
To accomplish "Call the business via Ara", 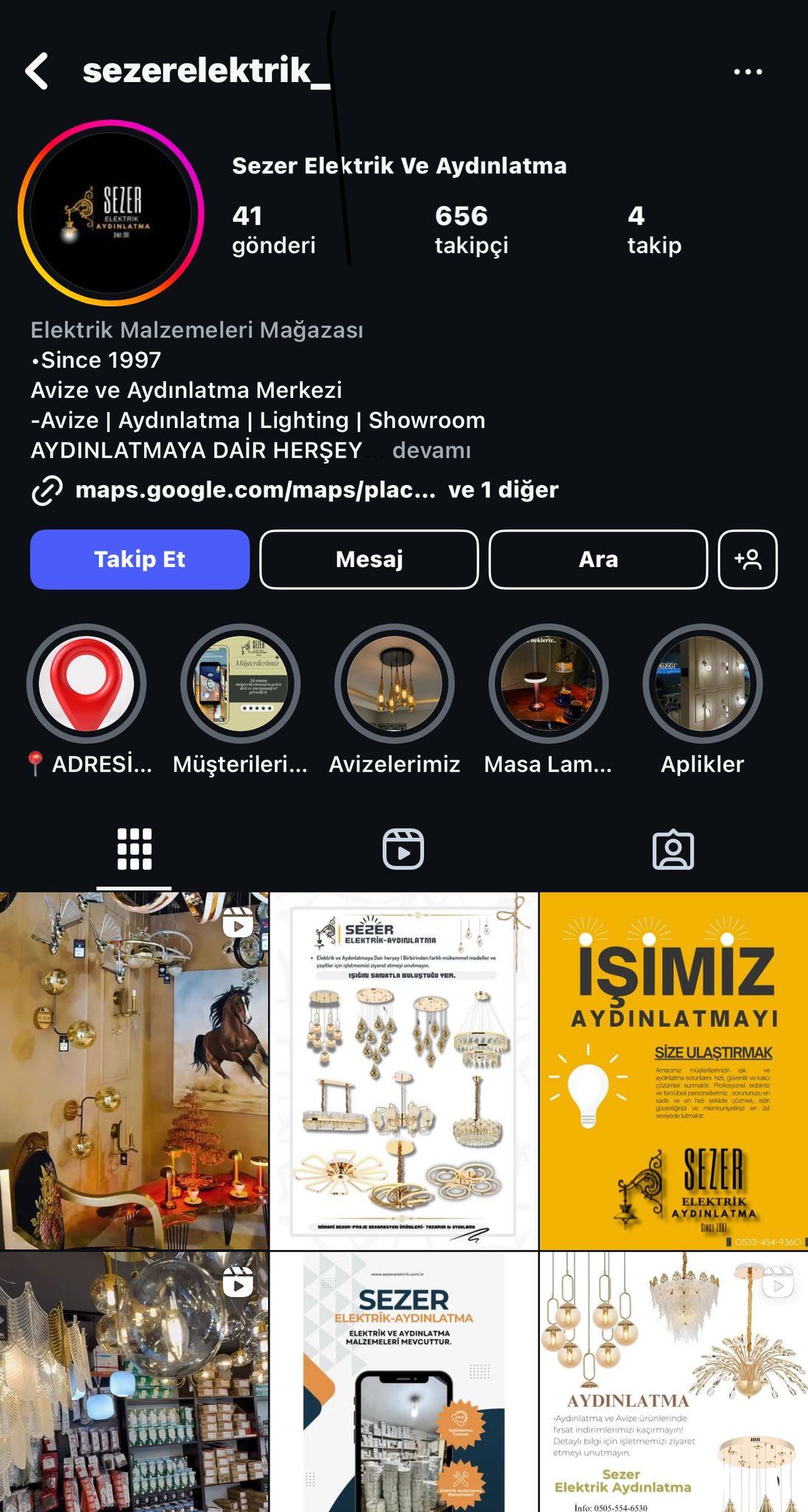I will [598, 560].
